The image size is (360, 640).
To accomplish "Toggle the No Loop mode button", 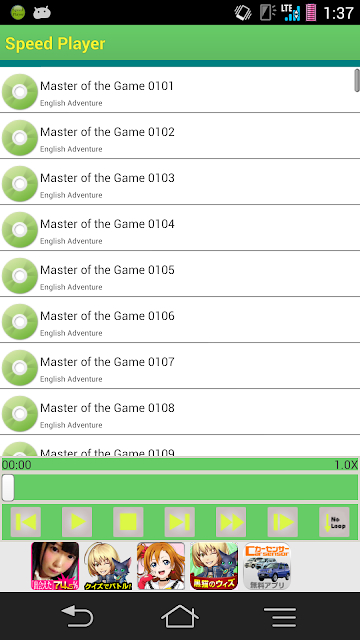I will (334, 522).
